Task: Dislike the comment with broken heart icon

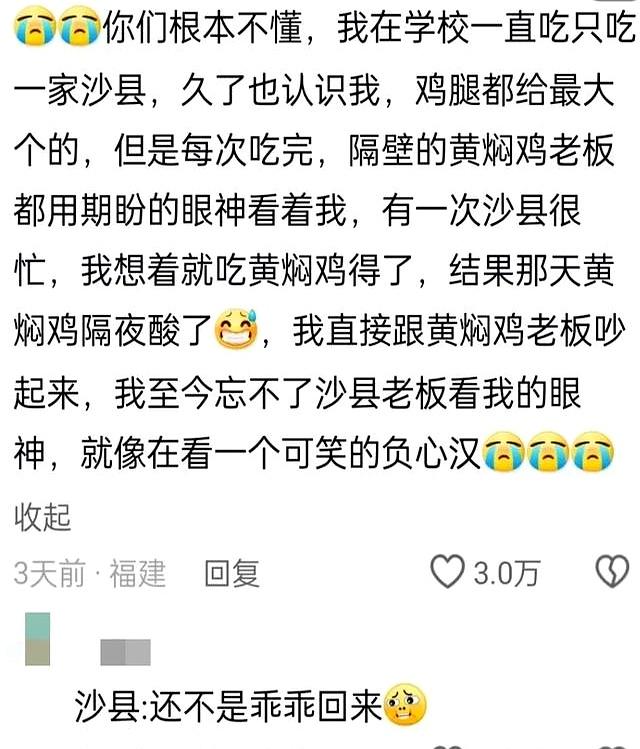Action: click(x=610, y=572)
